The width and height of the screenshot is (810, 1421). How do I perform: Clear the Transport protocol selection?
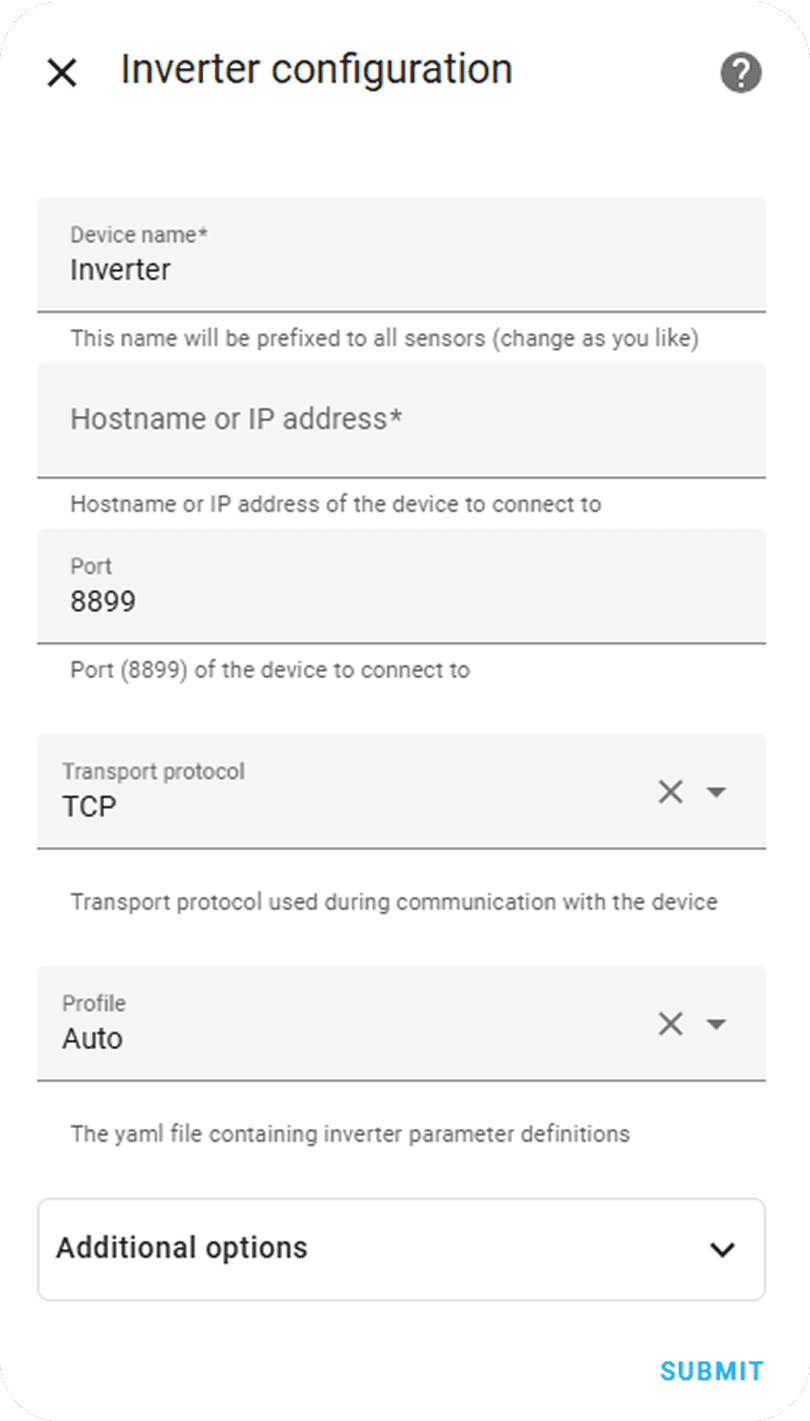670,792
